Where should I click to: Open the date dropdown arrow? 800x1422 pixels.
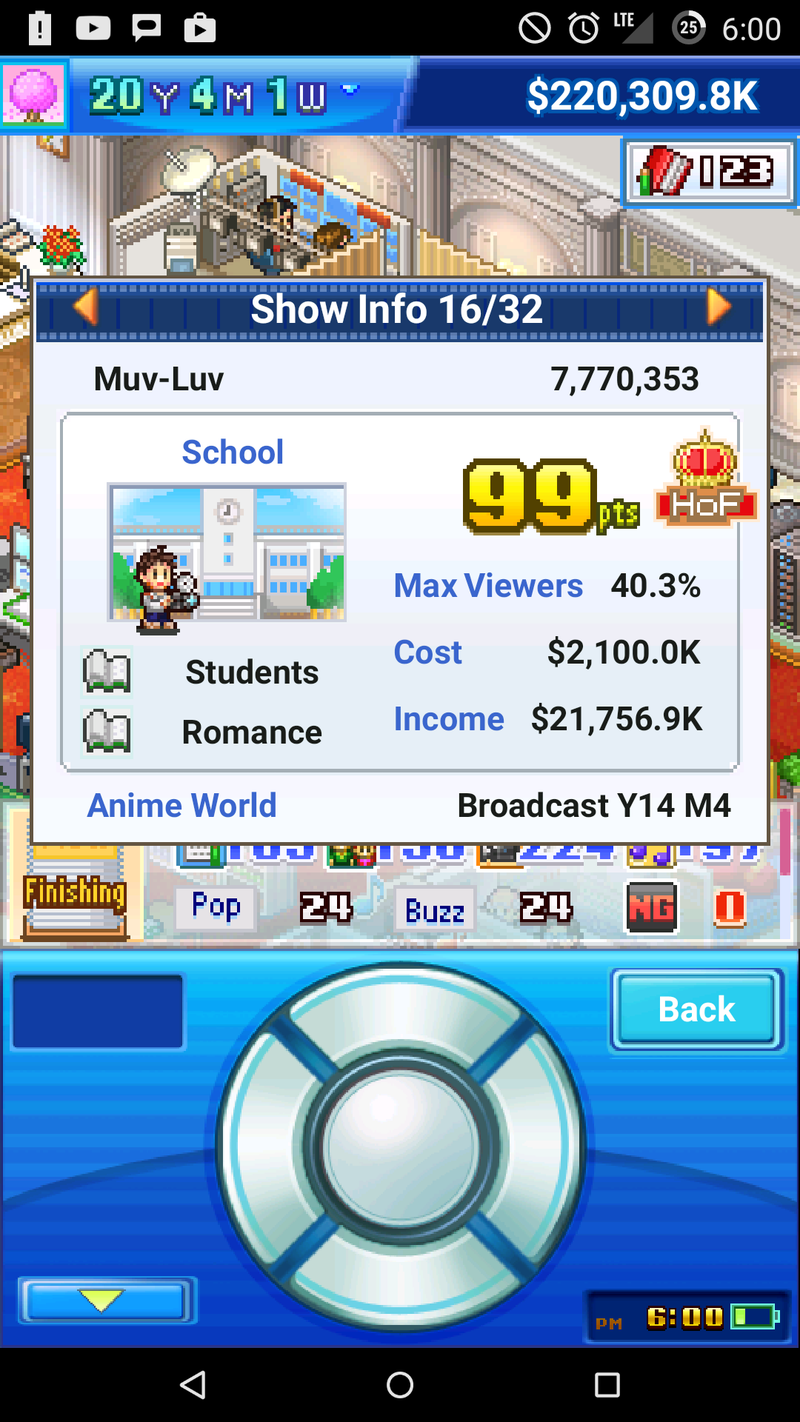point(349,90)
